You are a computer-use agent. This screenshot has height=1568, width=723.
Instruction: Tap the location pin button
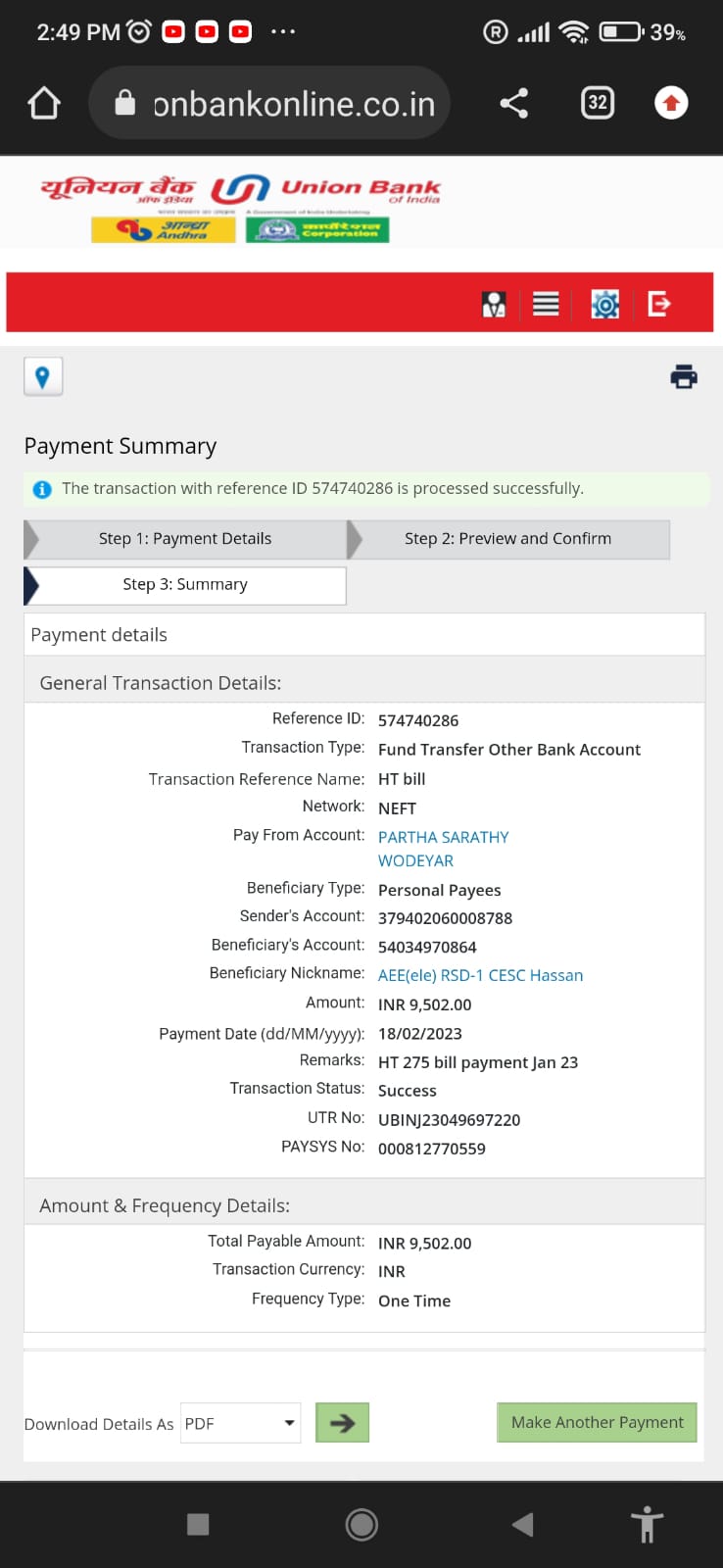click(43, 376)
